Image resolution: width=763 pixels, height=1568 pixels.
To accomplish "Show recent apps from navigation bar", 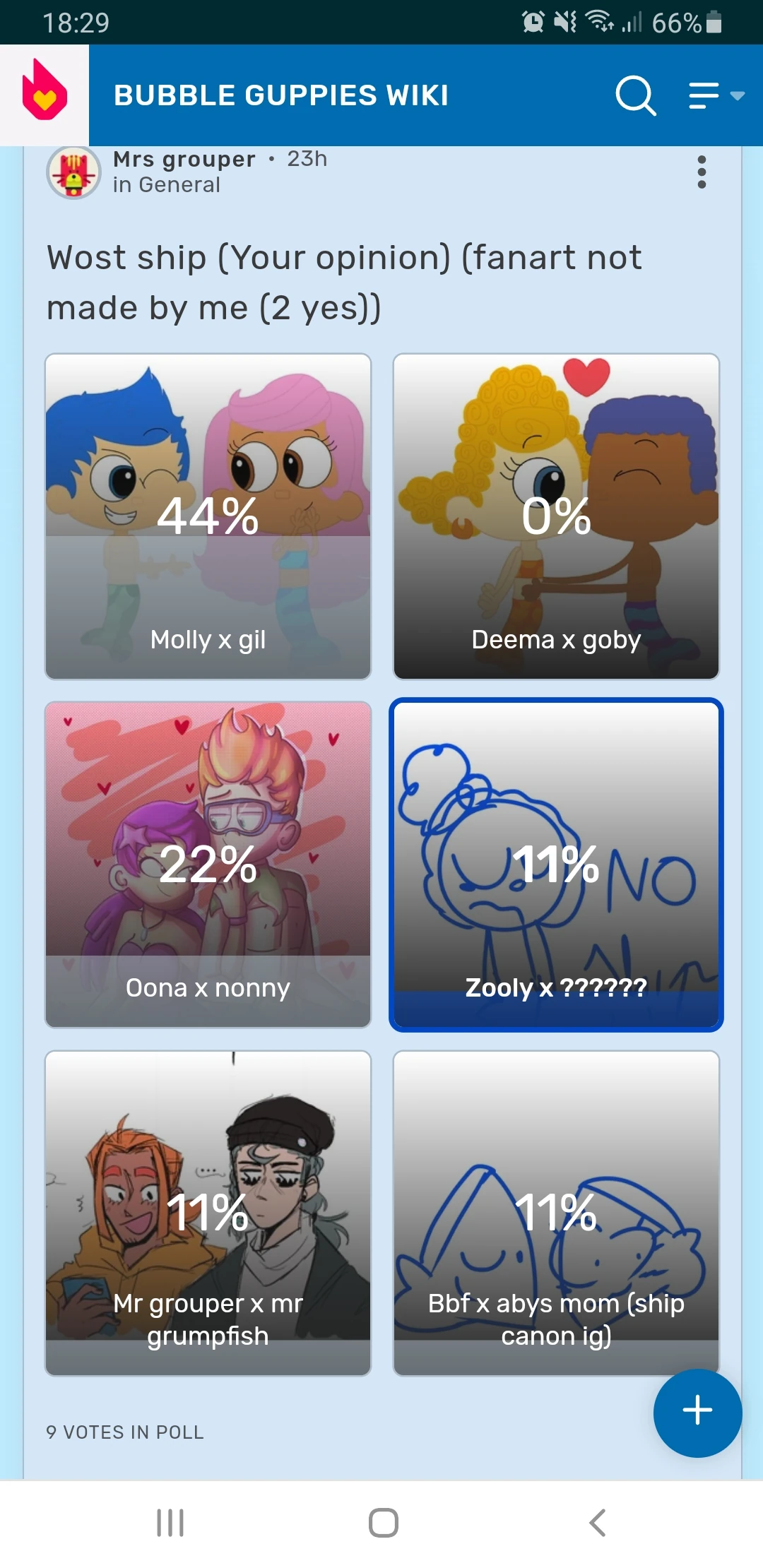I will click(170, 1523).
